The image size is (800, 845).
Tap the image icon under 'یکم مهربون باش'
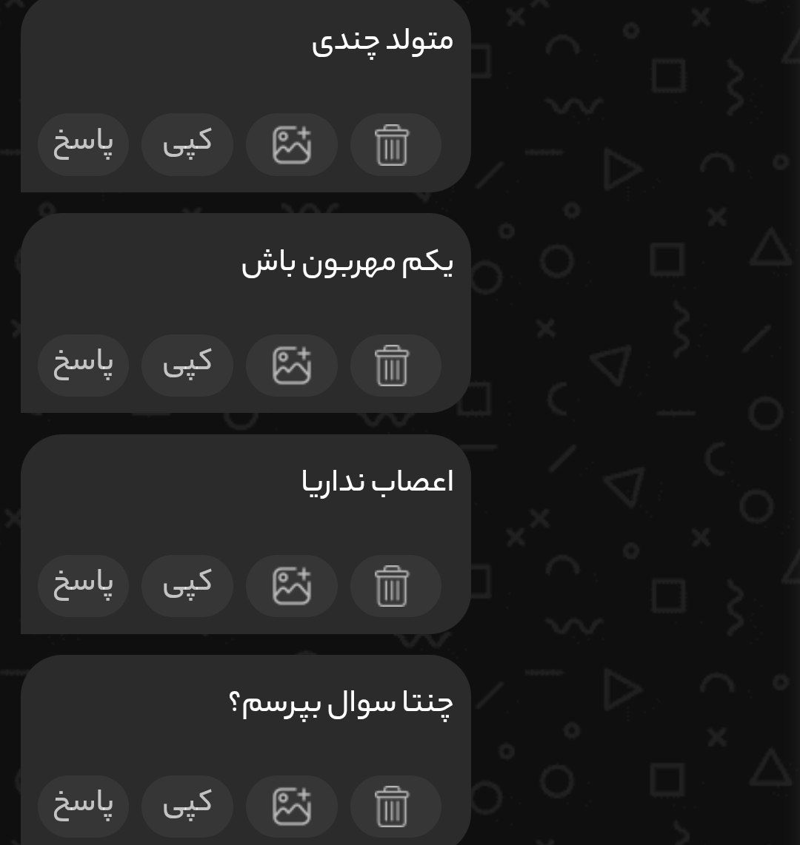292,365
